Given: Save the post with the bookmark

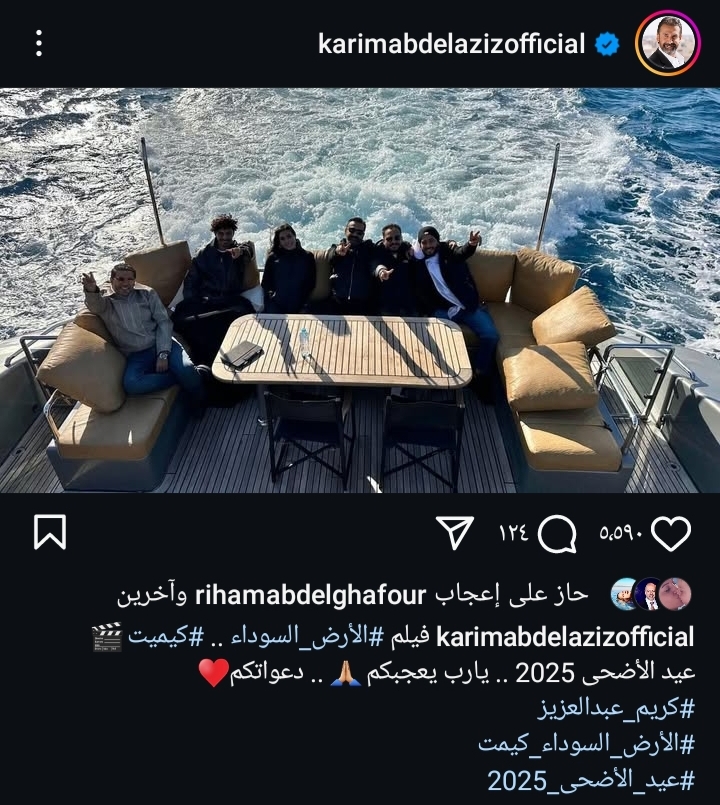Looking at the screenshot, I should click(49, 533).
